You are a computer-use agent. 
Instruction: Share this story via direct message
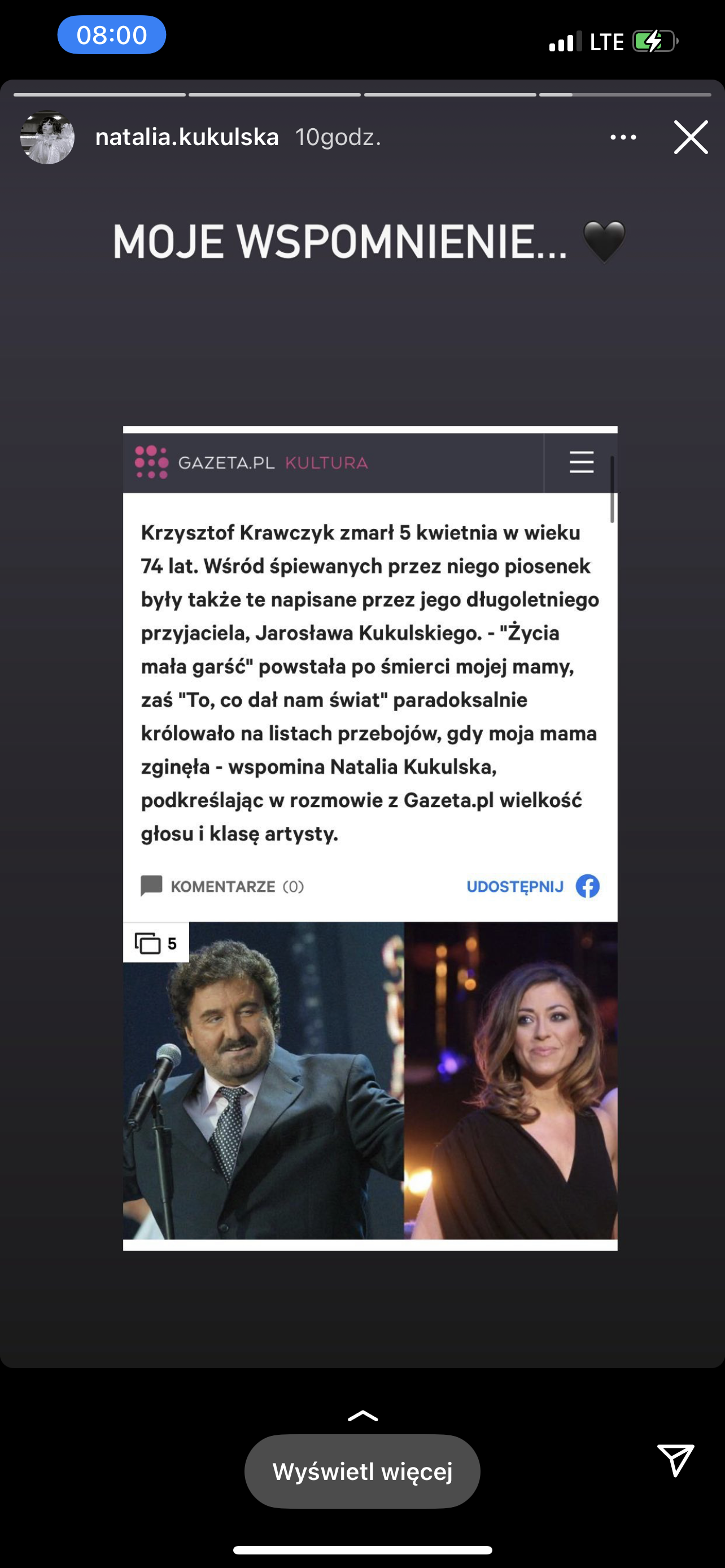point(675,1460)
